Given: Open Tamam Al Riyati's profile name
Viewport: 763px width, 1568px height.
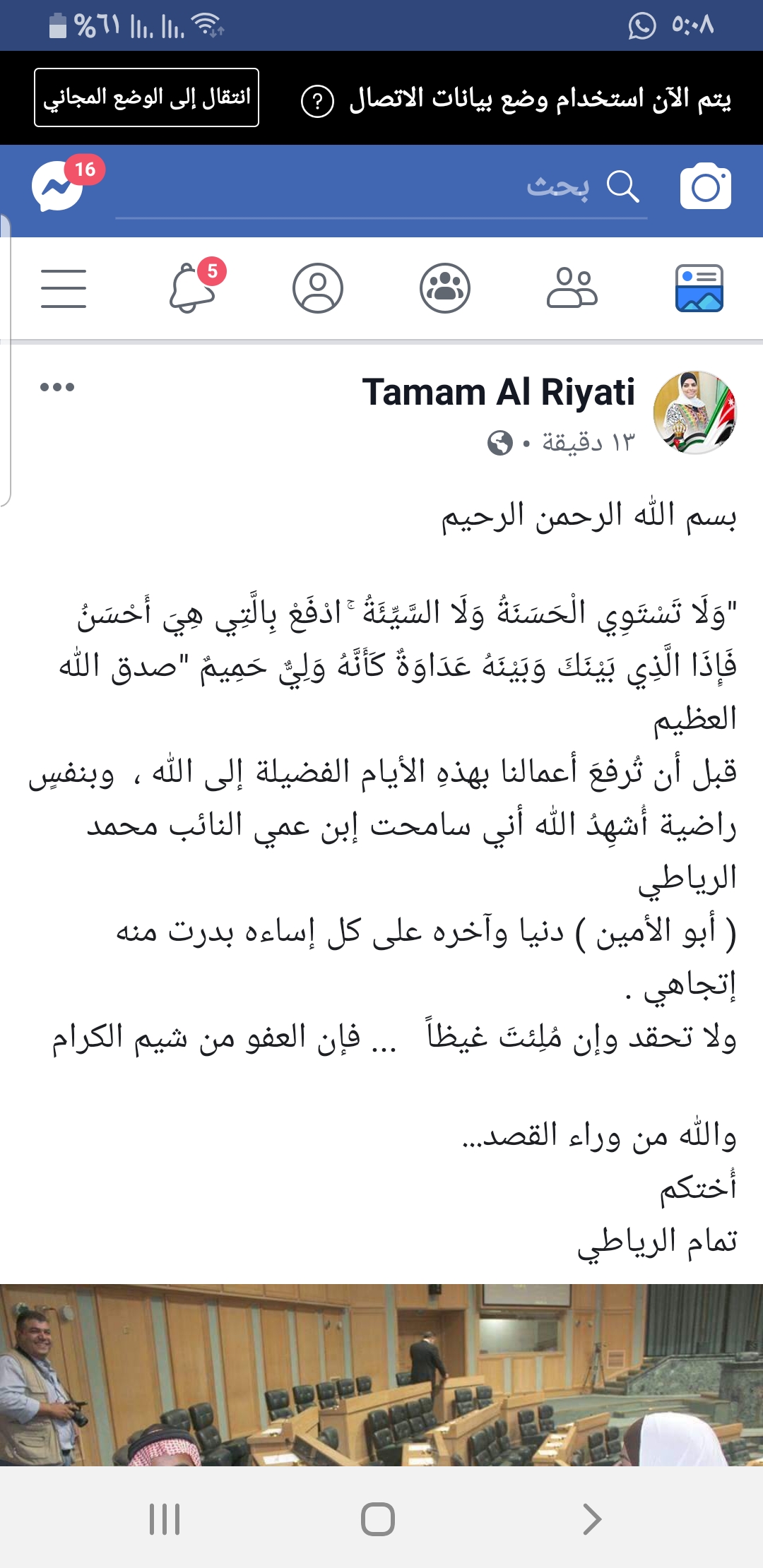Looking at the screenshot, I should [498, 393].
